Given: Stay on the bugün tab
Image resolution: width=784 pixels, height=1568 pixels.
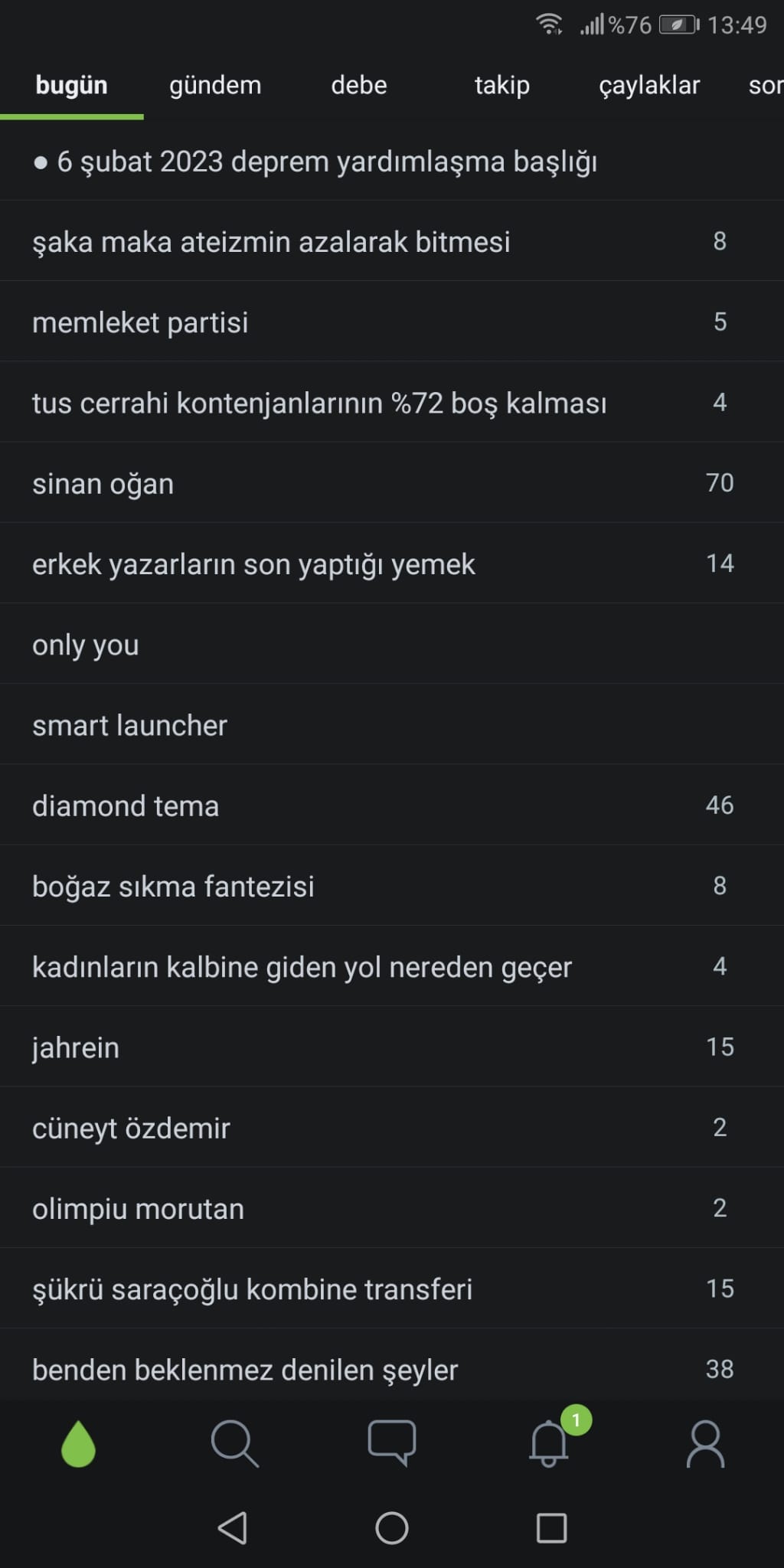Looking at the screenshot, I should pos(72,86).
